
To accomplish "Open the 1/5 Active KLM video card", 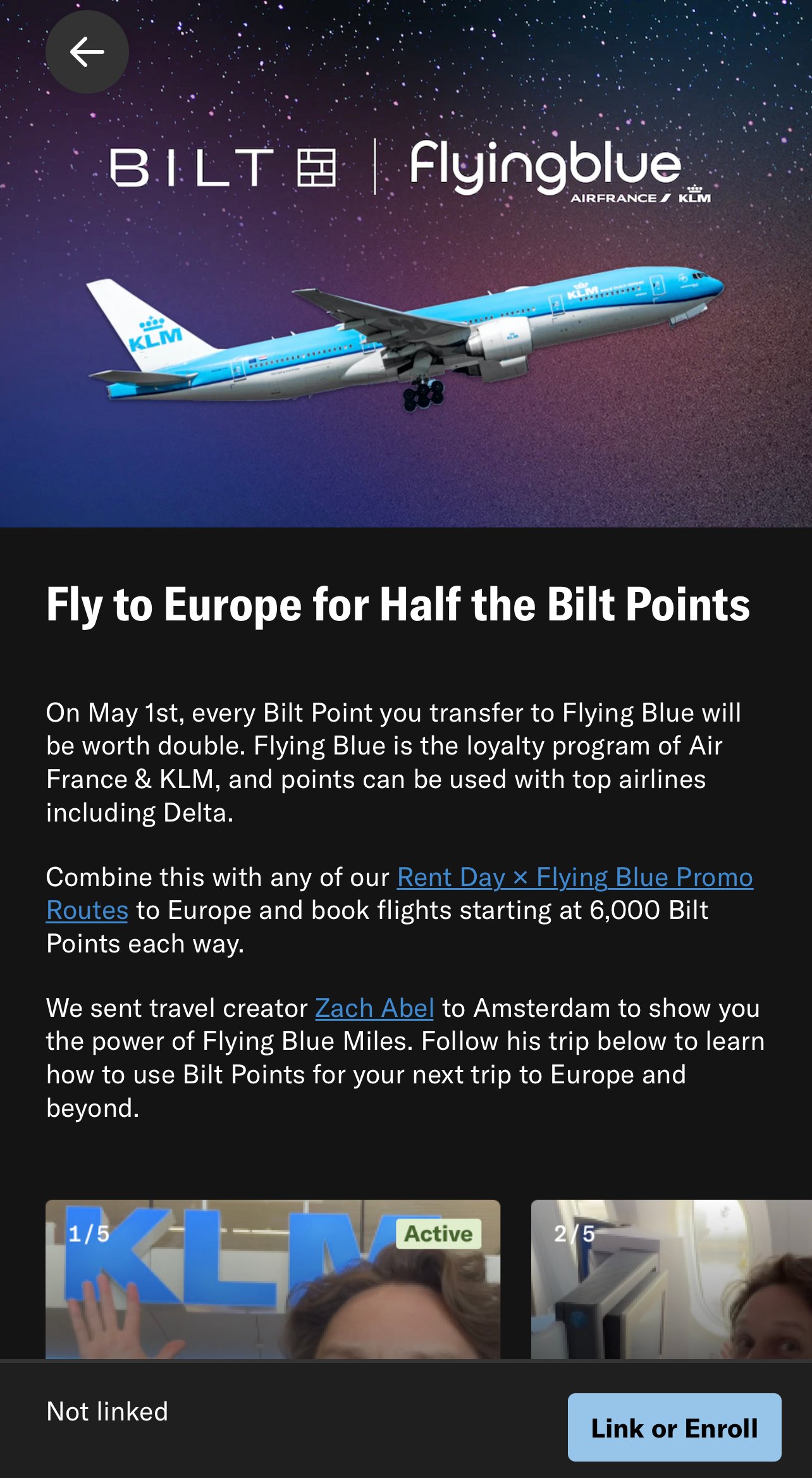I will click(273, 1279).
